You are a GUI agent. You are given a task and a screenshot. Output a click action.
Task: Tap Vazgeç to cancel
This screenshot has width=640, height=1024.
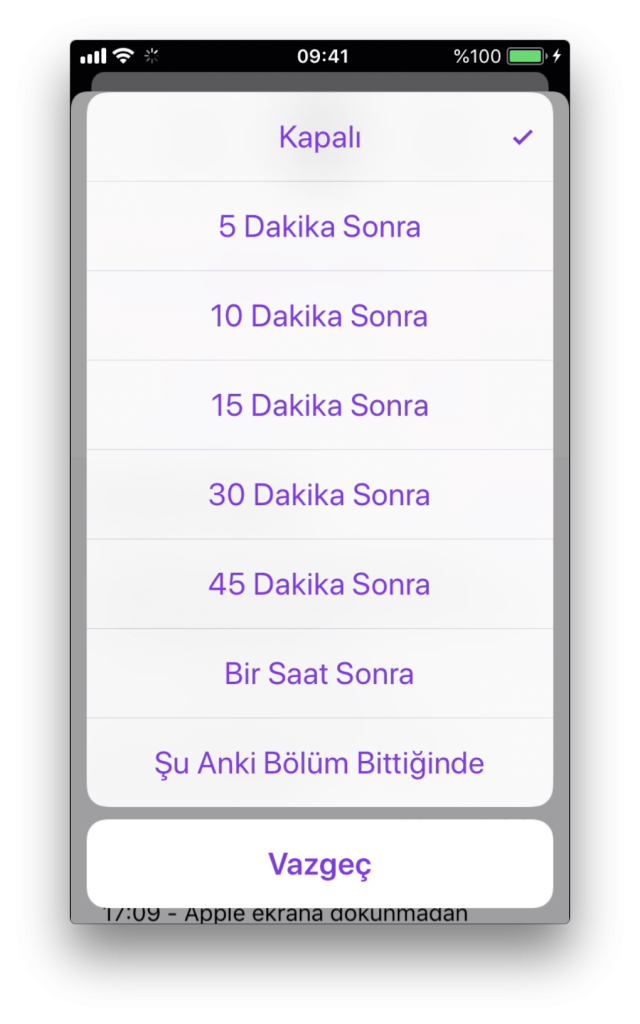320,864
